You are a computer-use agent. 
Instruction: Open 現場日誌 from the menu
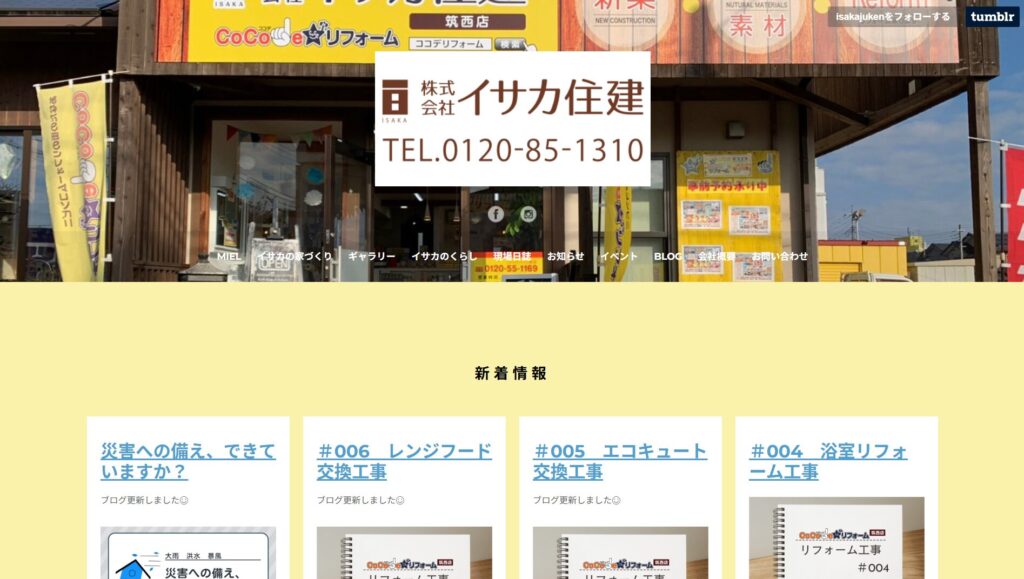click(x=512, y=257)
